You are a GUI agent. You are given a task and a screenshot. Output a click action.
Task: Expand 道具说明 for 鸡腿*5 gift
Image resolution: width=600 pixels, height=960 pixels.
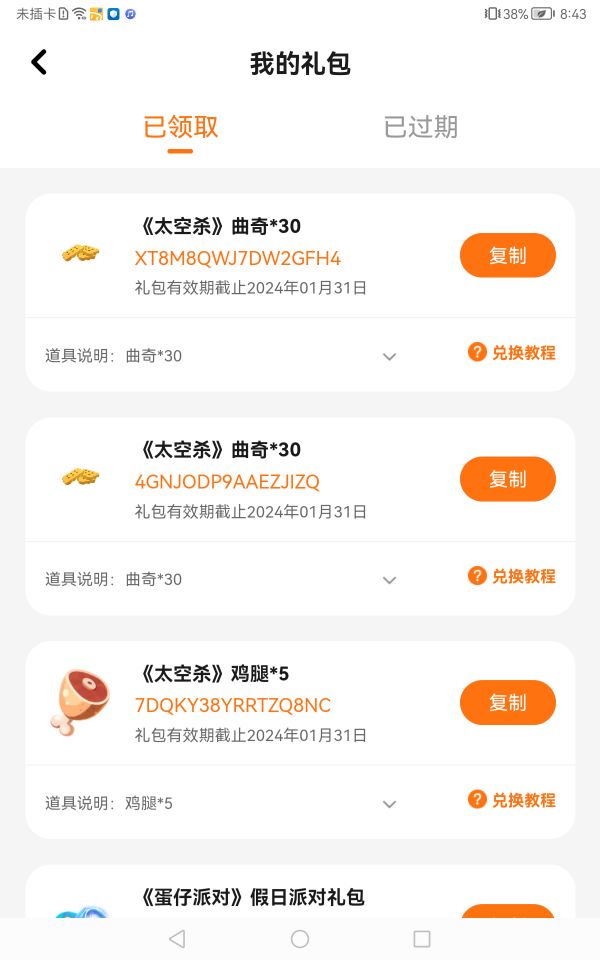point(390,804)
